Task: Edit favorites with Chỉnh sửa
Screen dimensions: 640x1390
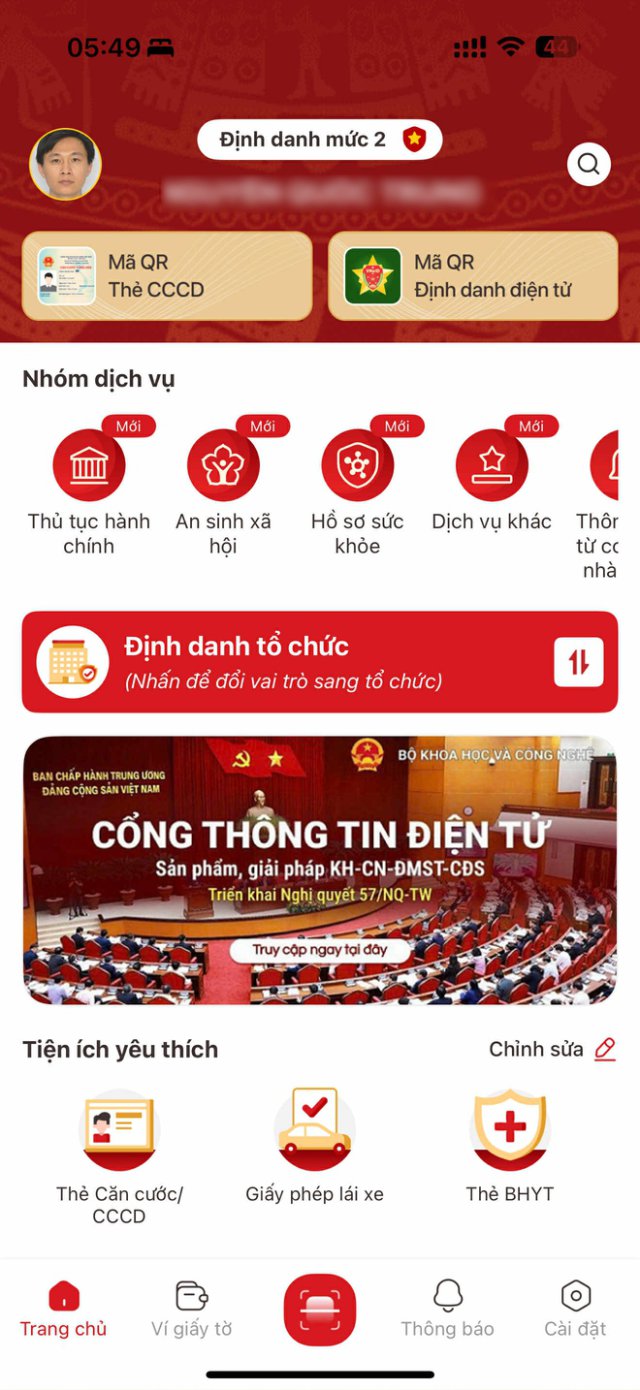Action: [551, 1049]
